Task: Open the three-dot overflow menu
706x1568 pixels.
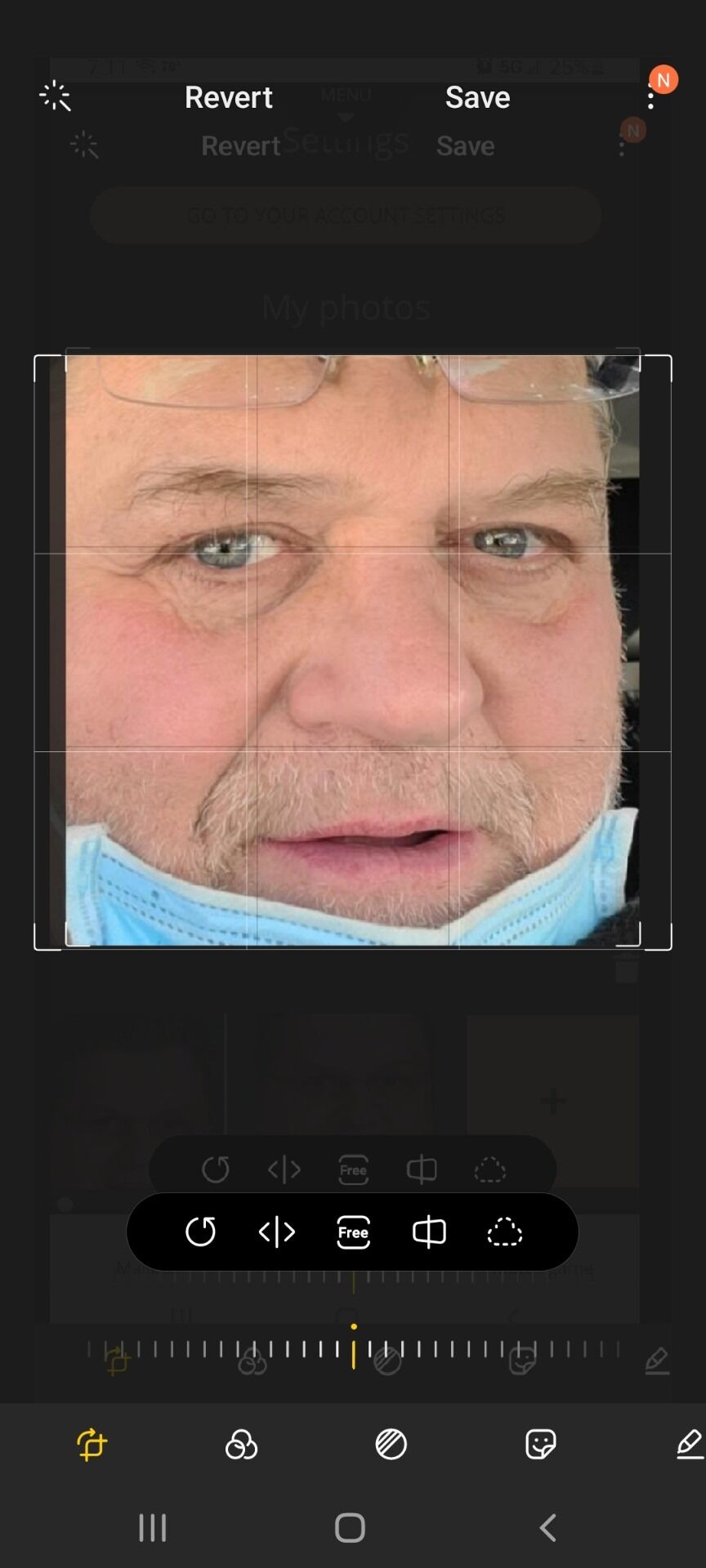Action: click(650, 98)
